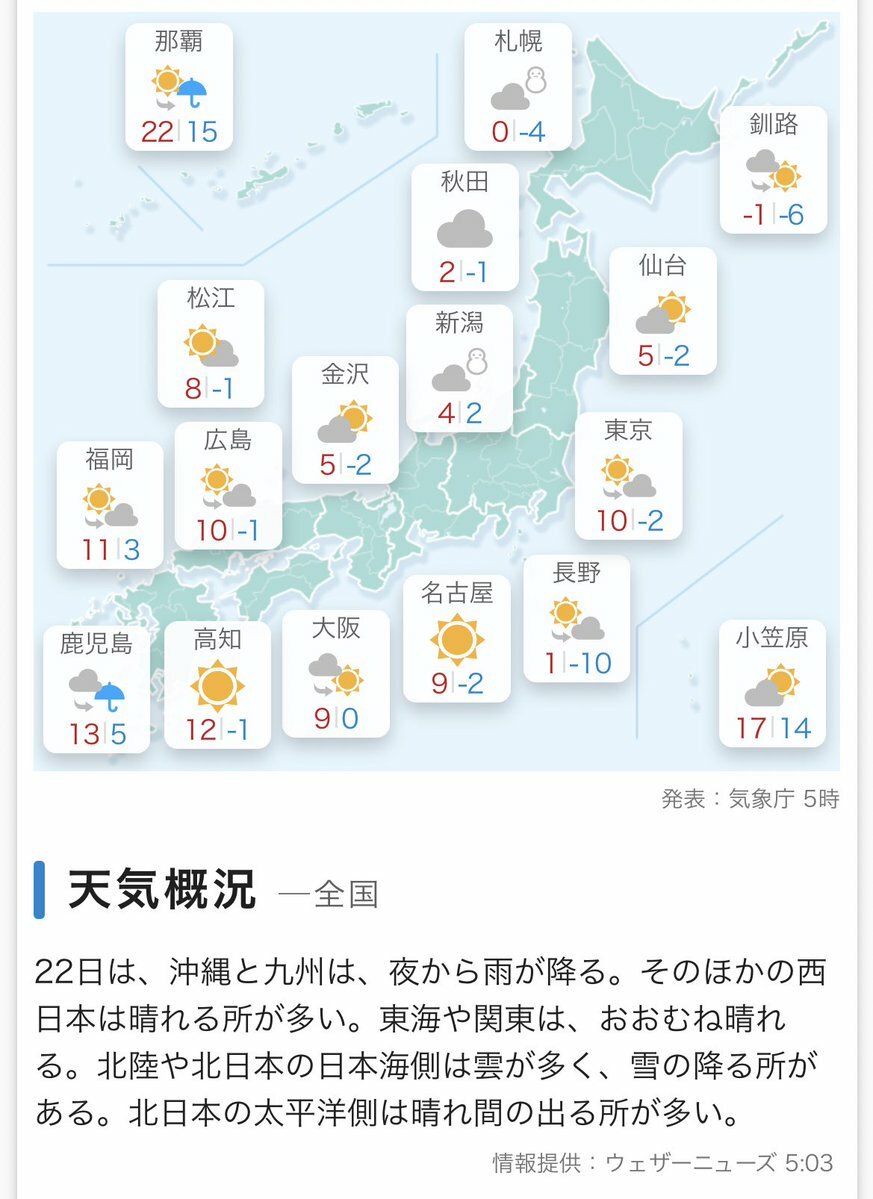Select the 金沢 weather card

(x=345, y=419)
